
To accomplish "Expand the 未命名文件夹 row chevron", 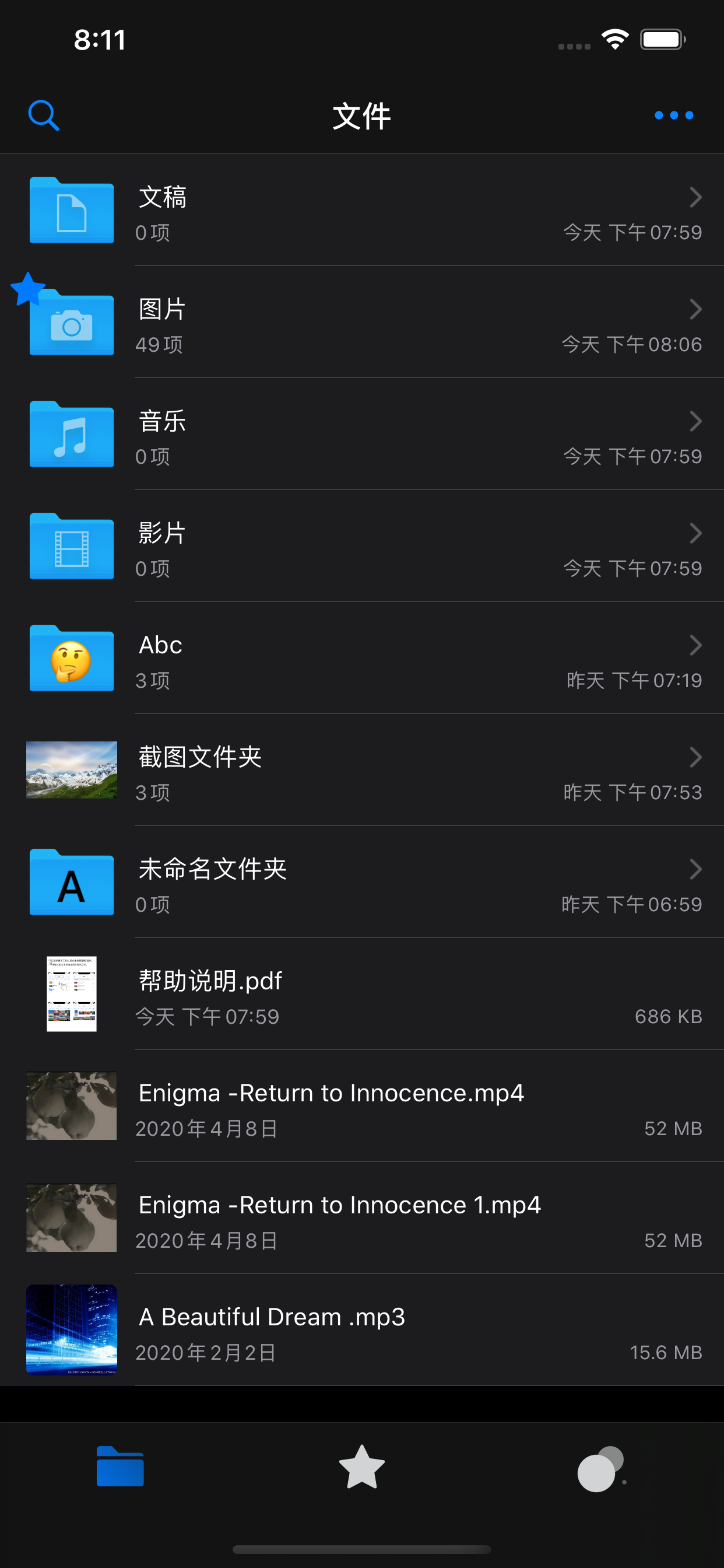I will (x=696, y=869).
